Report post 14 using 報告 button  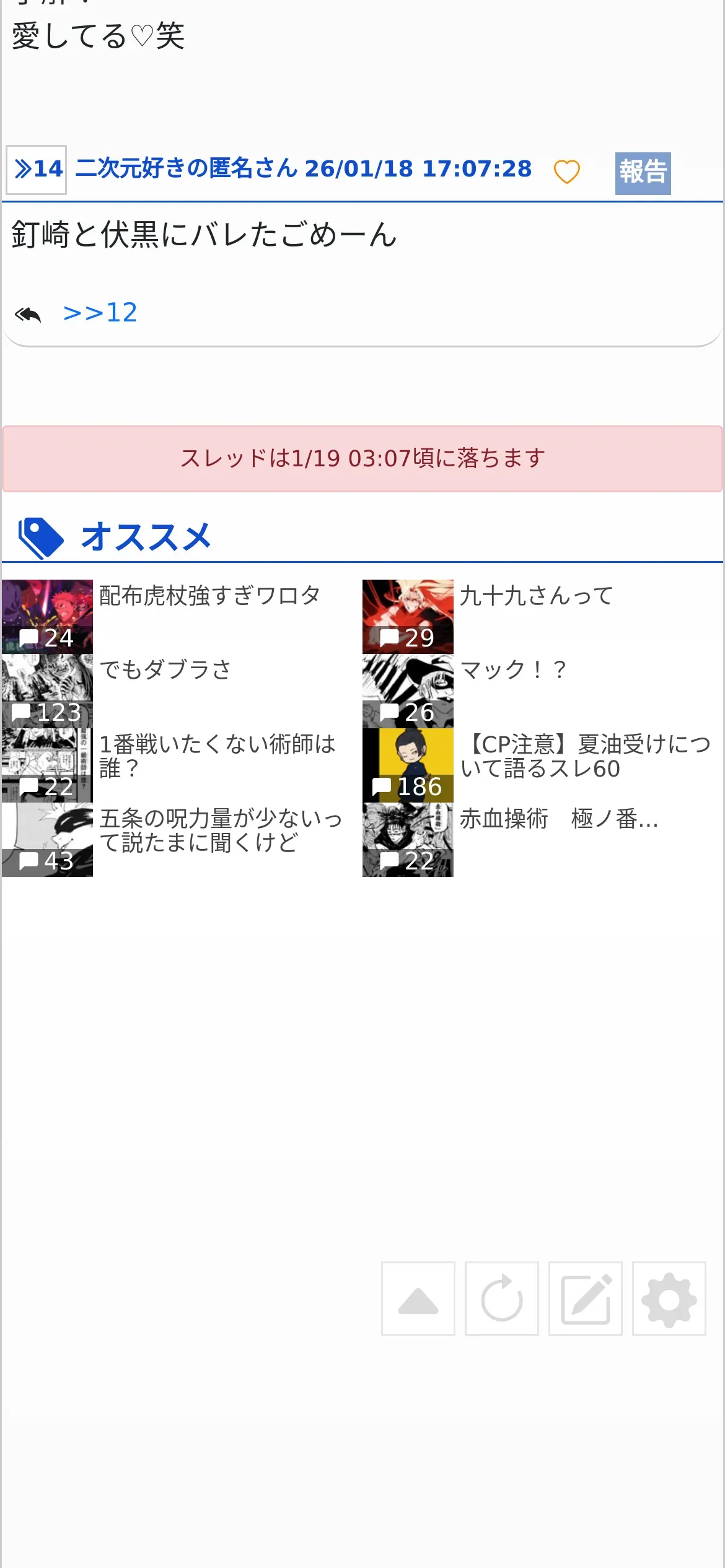coord(643,173)
